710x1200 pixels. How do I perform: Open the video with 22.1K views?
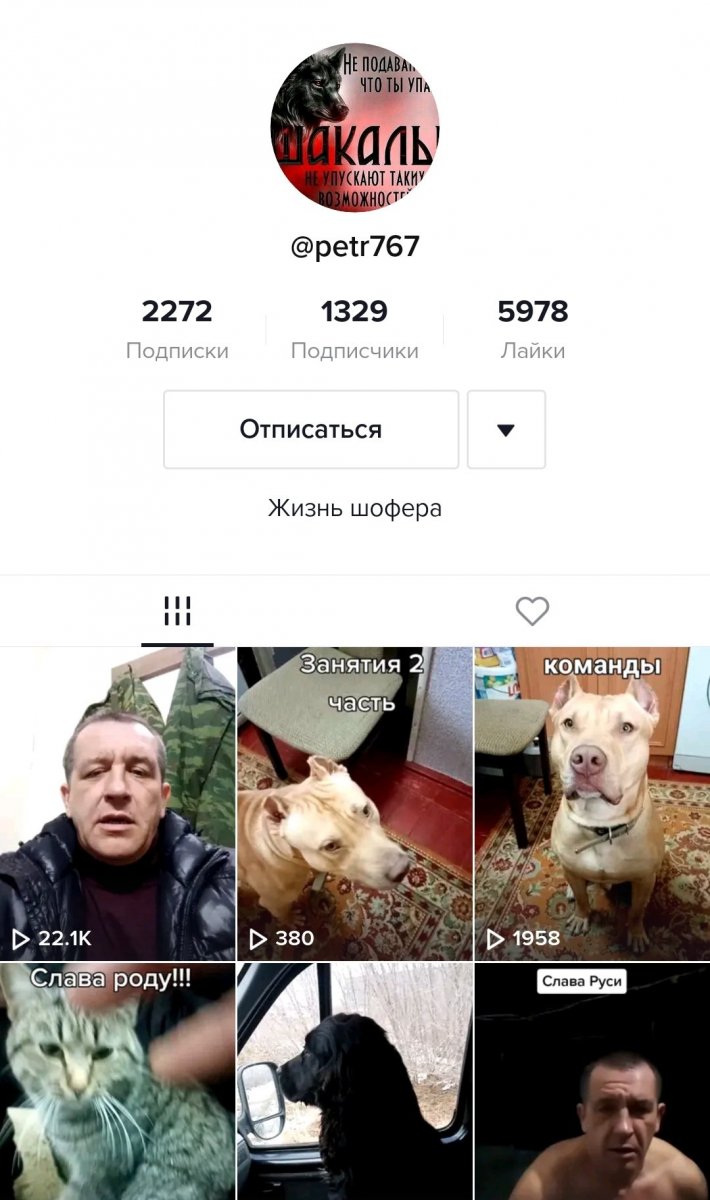tap(117, 804)
